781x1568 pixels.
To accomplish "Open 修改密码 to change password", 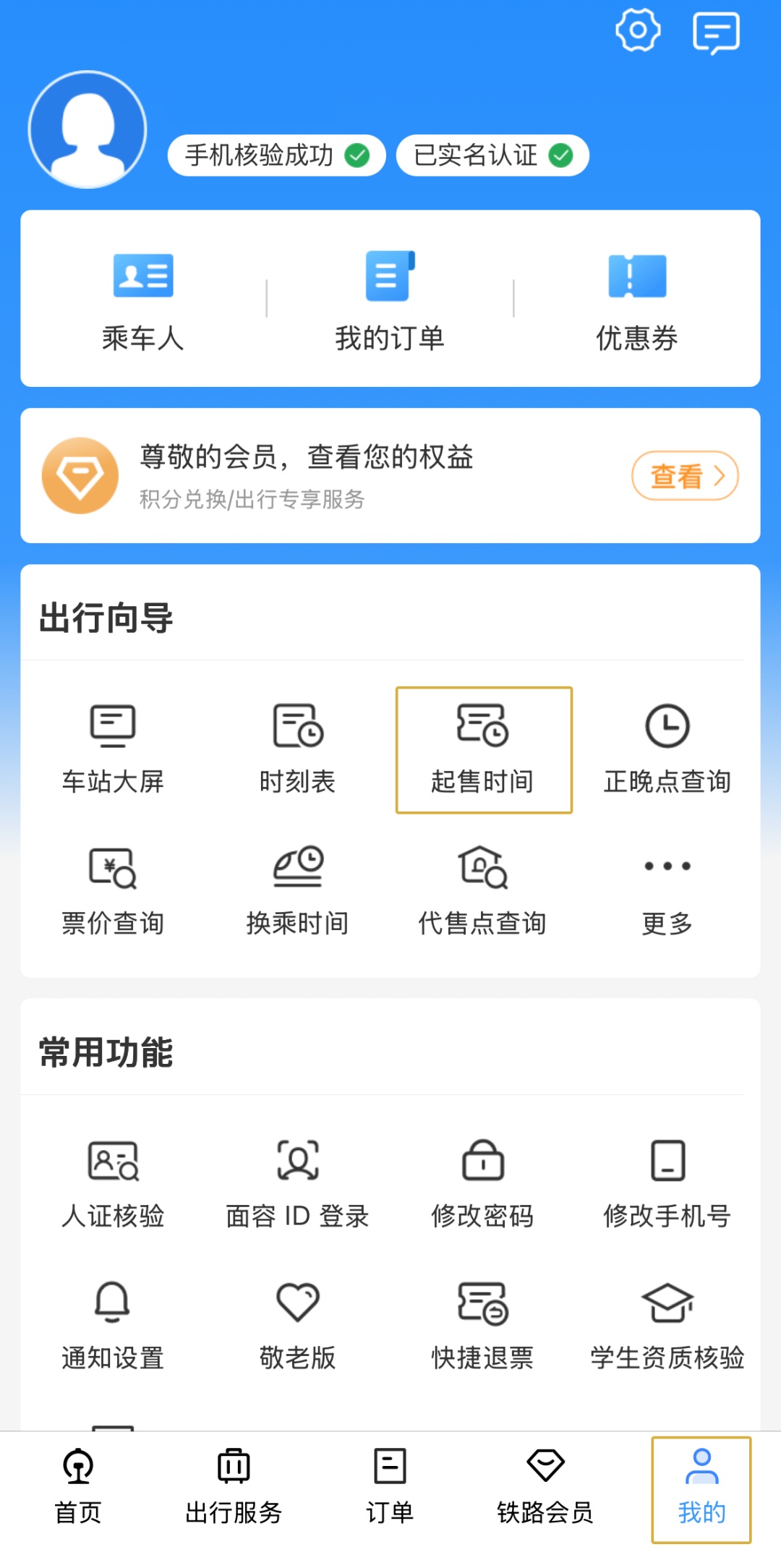I will pos(483,1183).
